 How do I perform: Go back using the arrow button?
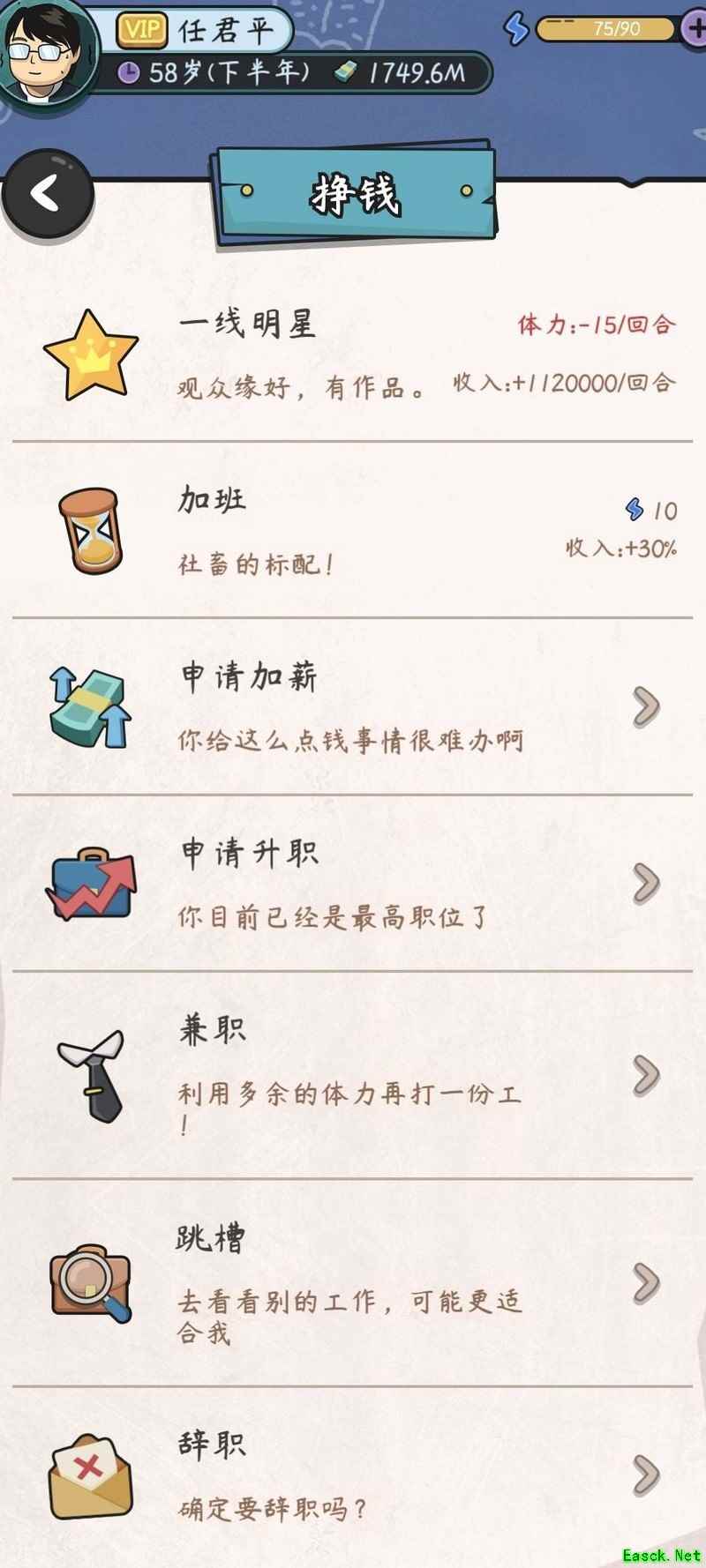(x=47, y=193)
